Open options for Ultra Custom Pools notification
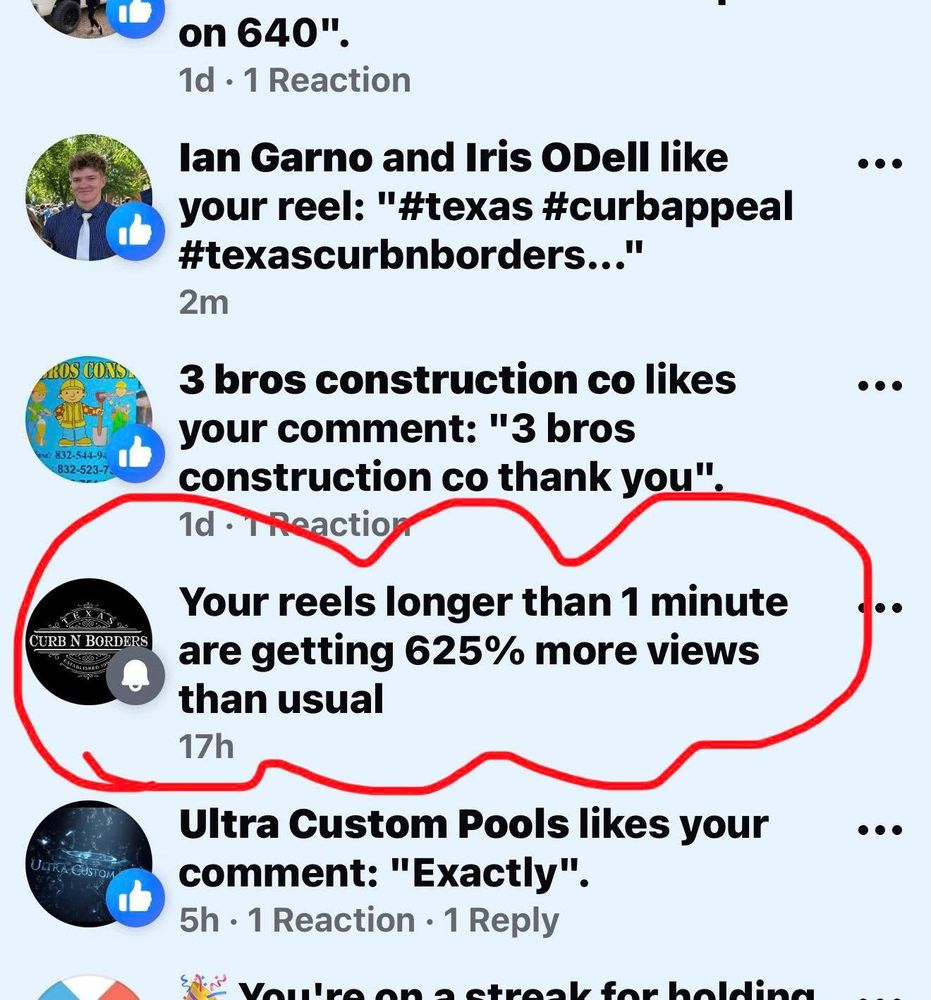The image size is (931, 1000). click(x=880, y=829)
